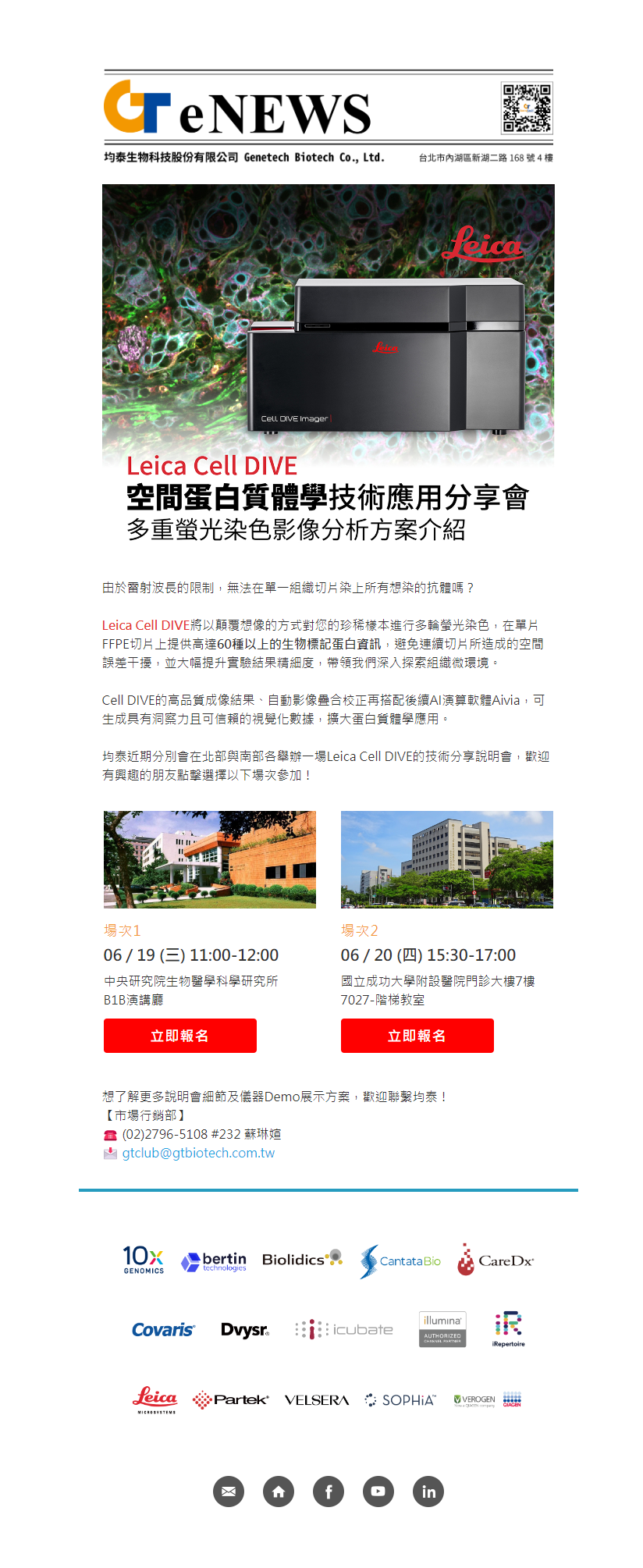Tap 立即報名 for the 06/19 session

coord(179,1036)
